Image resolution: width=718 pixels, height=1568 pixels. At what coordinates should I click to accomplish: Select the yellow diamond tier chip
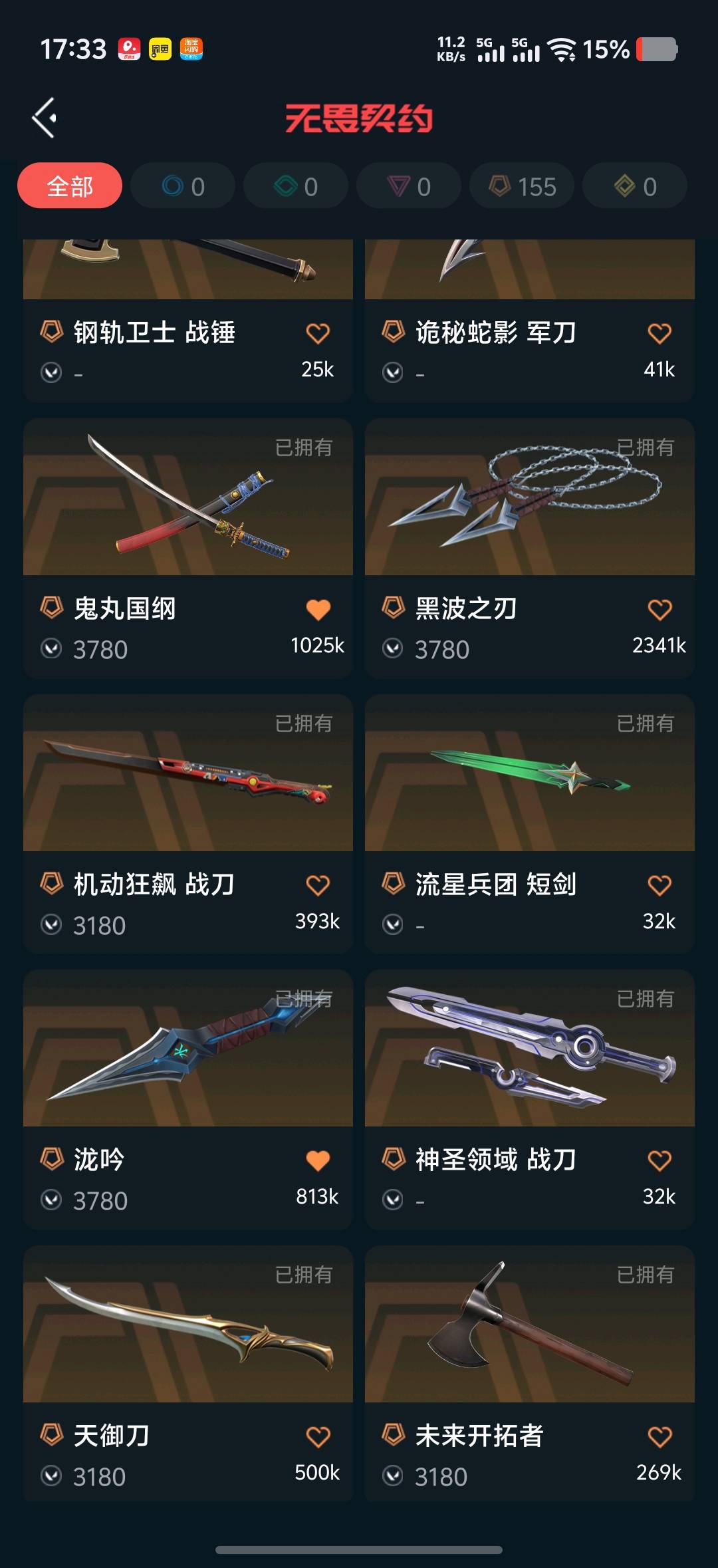click(635, 186)
